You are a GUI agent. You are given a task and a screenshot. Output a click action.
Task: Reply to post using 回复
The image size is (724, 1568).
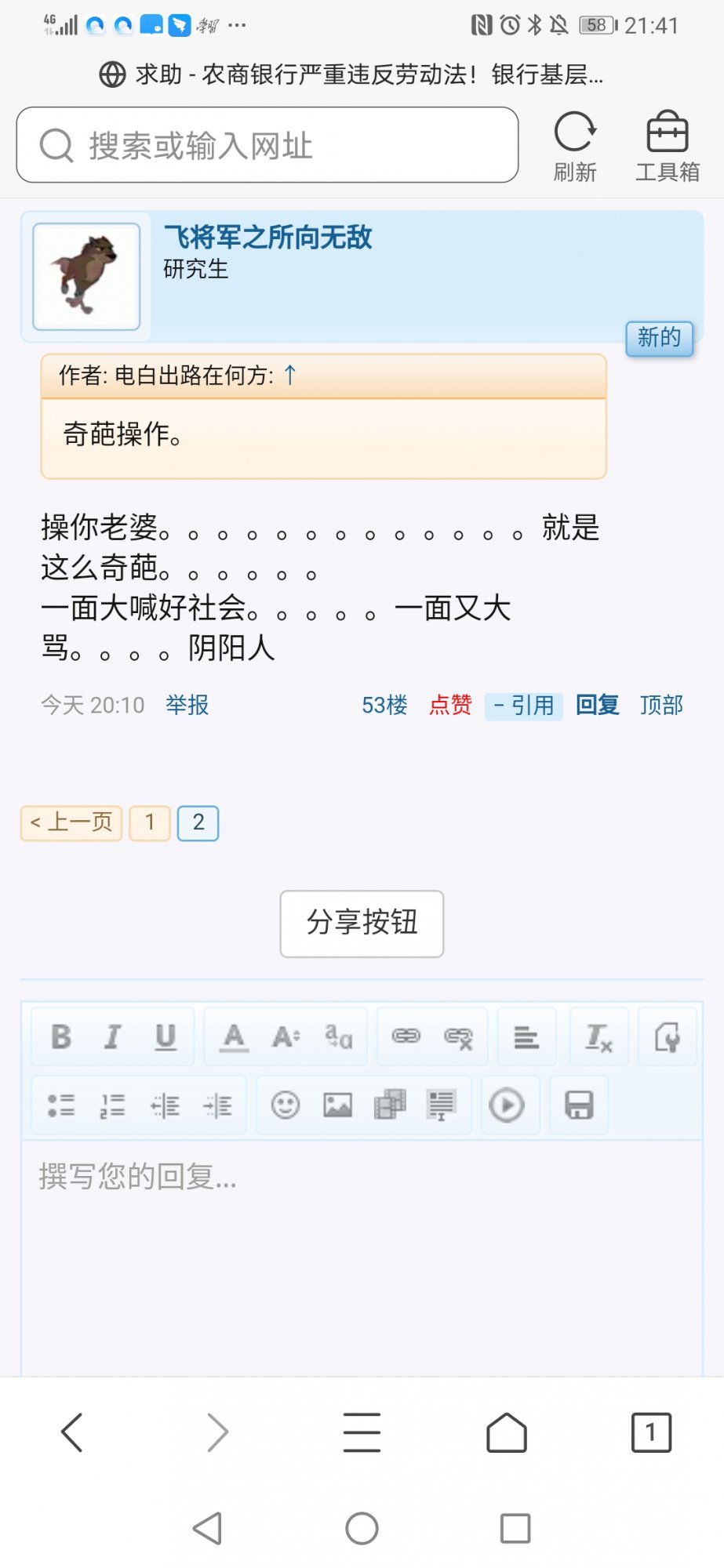coord(597,705)
